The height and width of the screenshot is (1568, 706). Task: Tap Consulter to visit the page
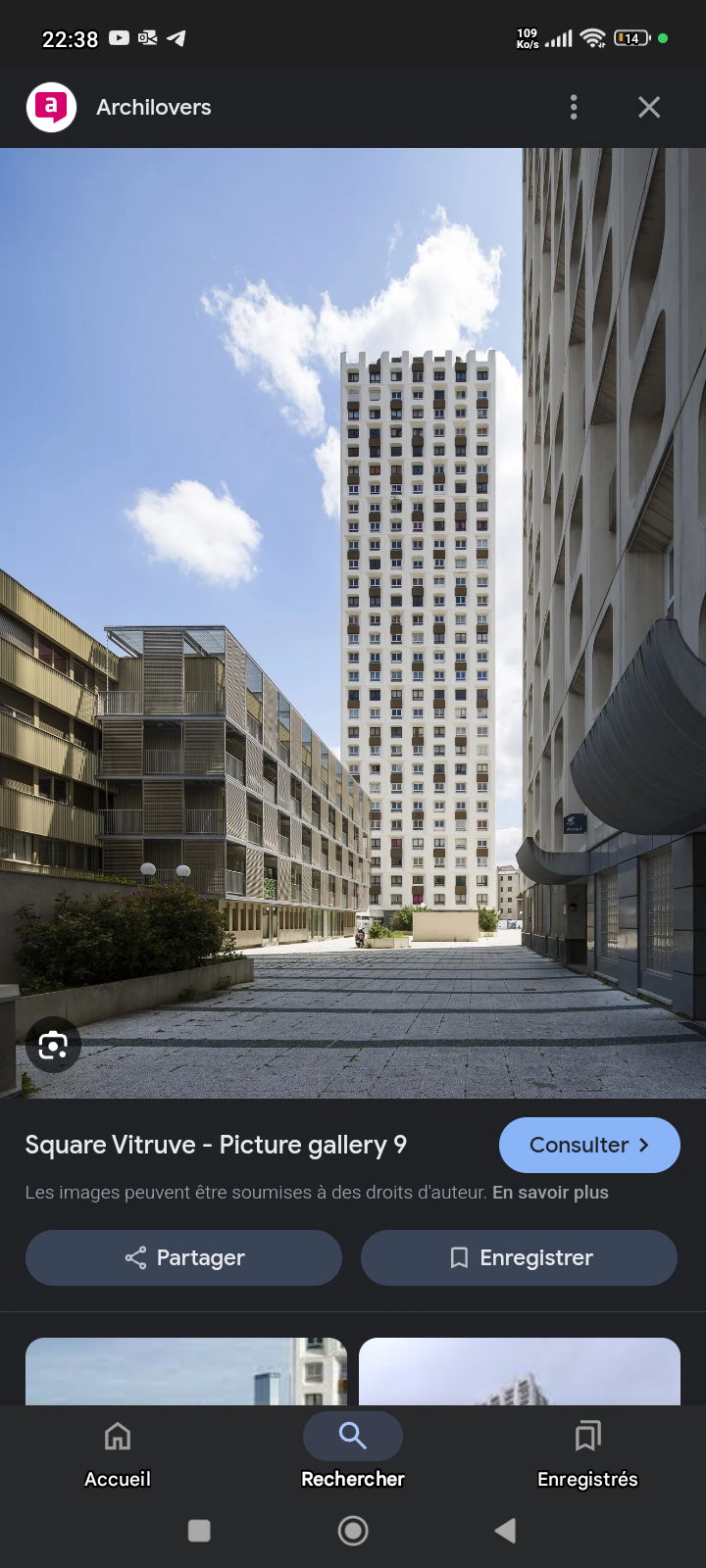pyautogui.click(x=589, y=1145)
